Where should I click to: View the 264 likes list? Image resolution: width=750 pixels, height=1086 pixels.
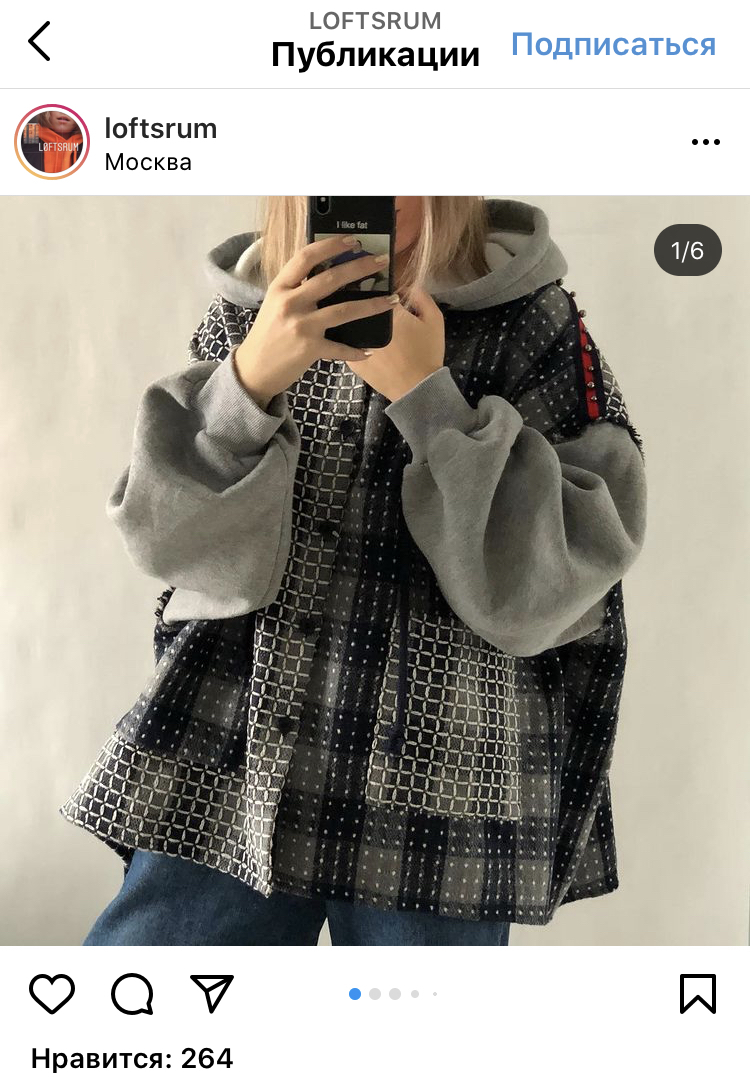(x=132, y=1058)
